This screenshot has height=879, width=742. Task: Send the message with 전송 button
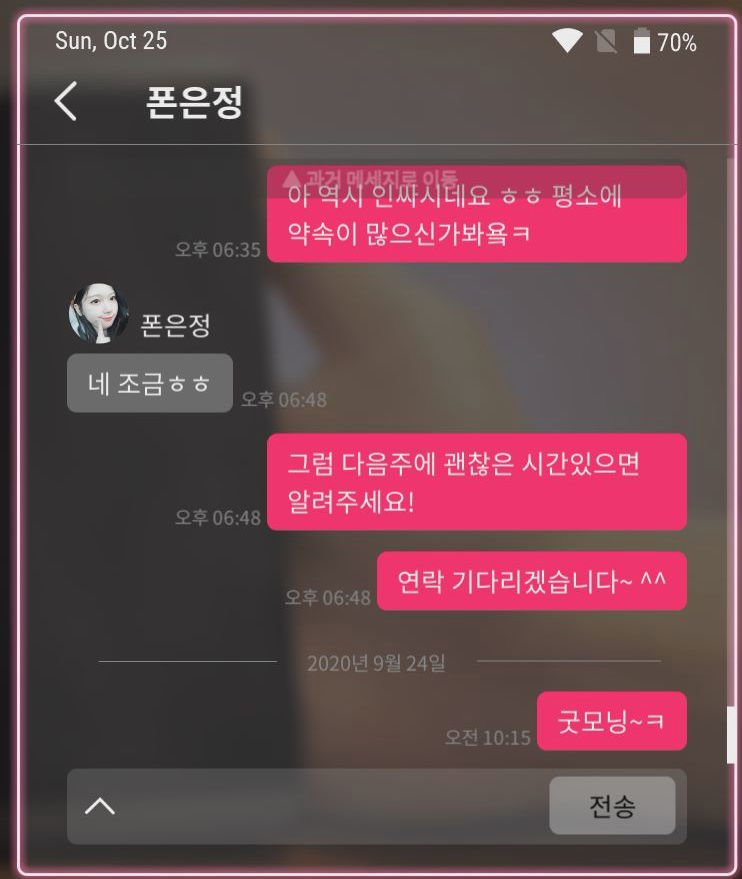(611, 806)
